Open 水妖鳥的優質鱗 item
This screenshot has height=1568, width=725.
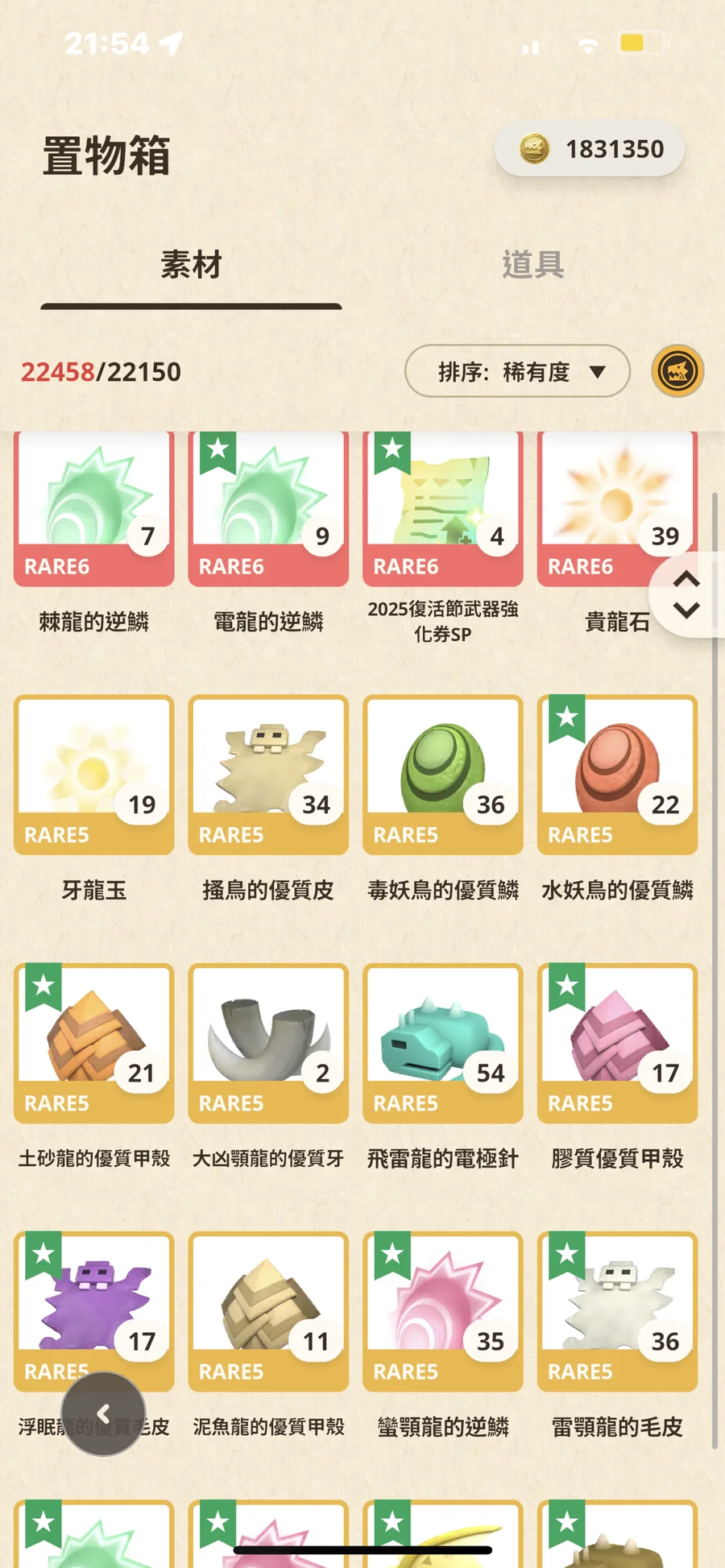tap(617, 775)
